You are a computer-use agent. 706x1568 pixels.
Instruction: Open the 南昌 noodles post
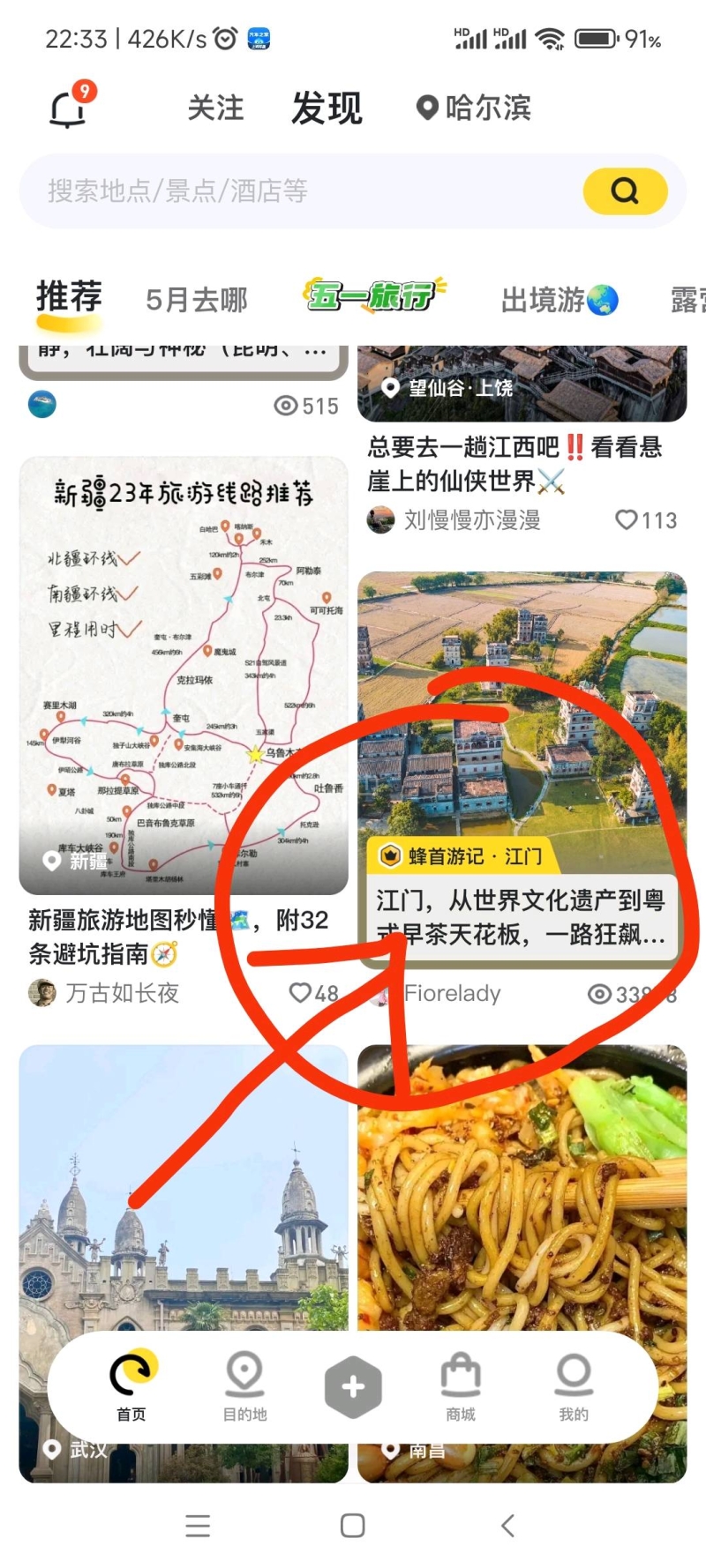(x=521, y=1191)
